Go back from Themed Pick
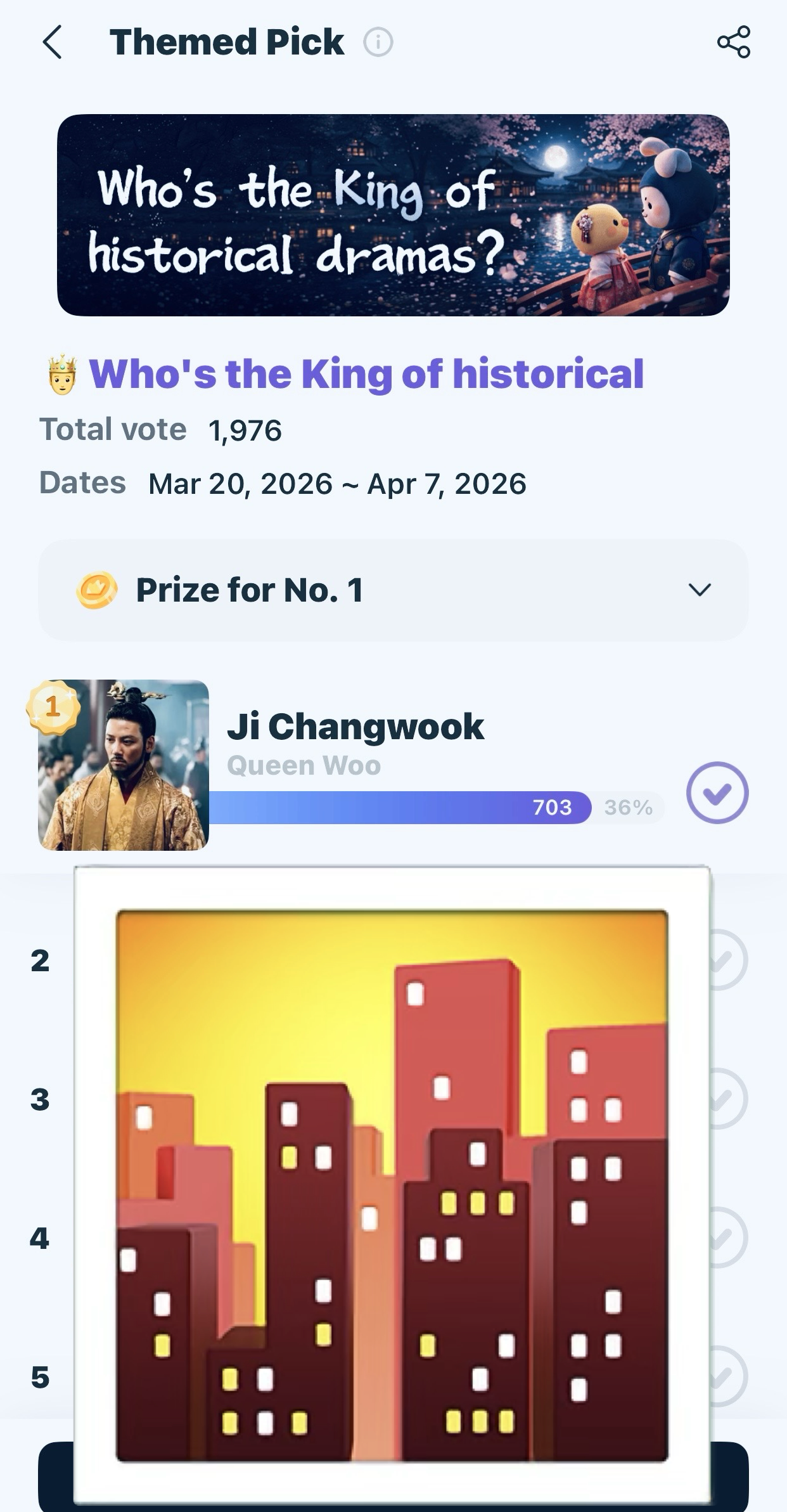 coord(53,42)
